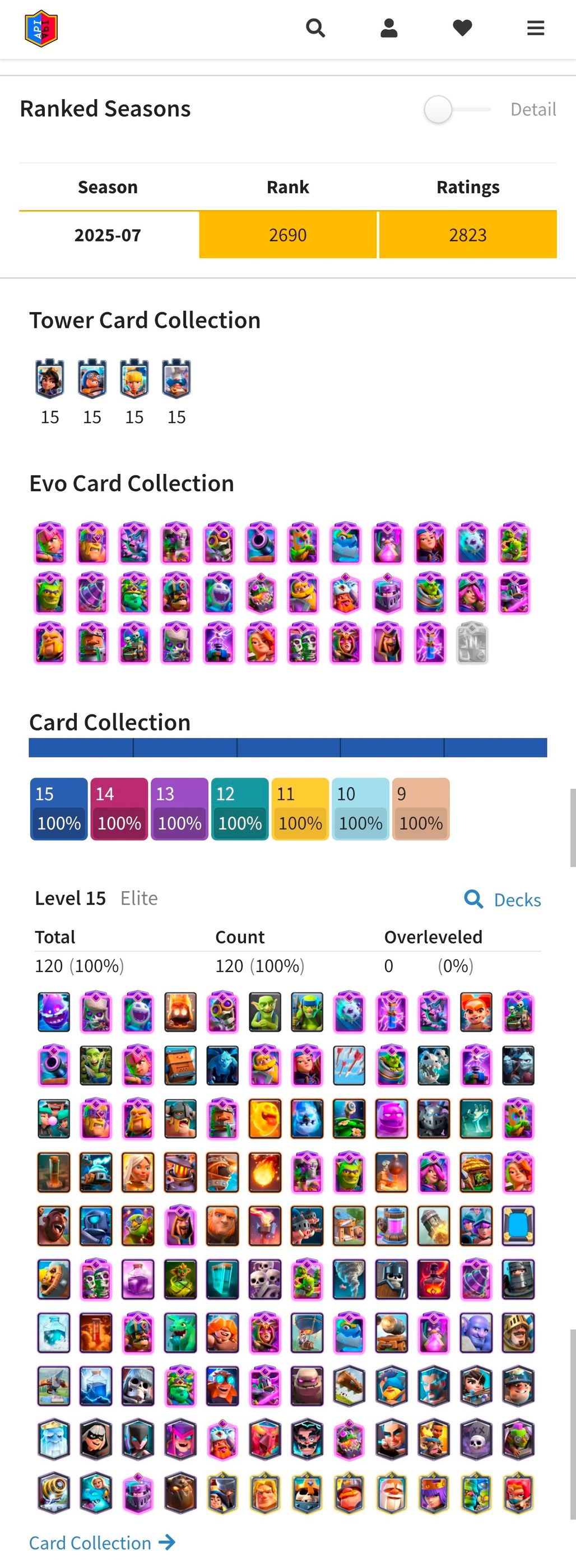
Task: Select the level 15 collection filter
Action: 59,809
